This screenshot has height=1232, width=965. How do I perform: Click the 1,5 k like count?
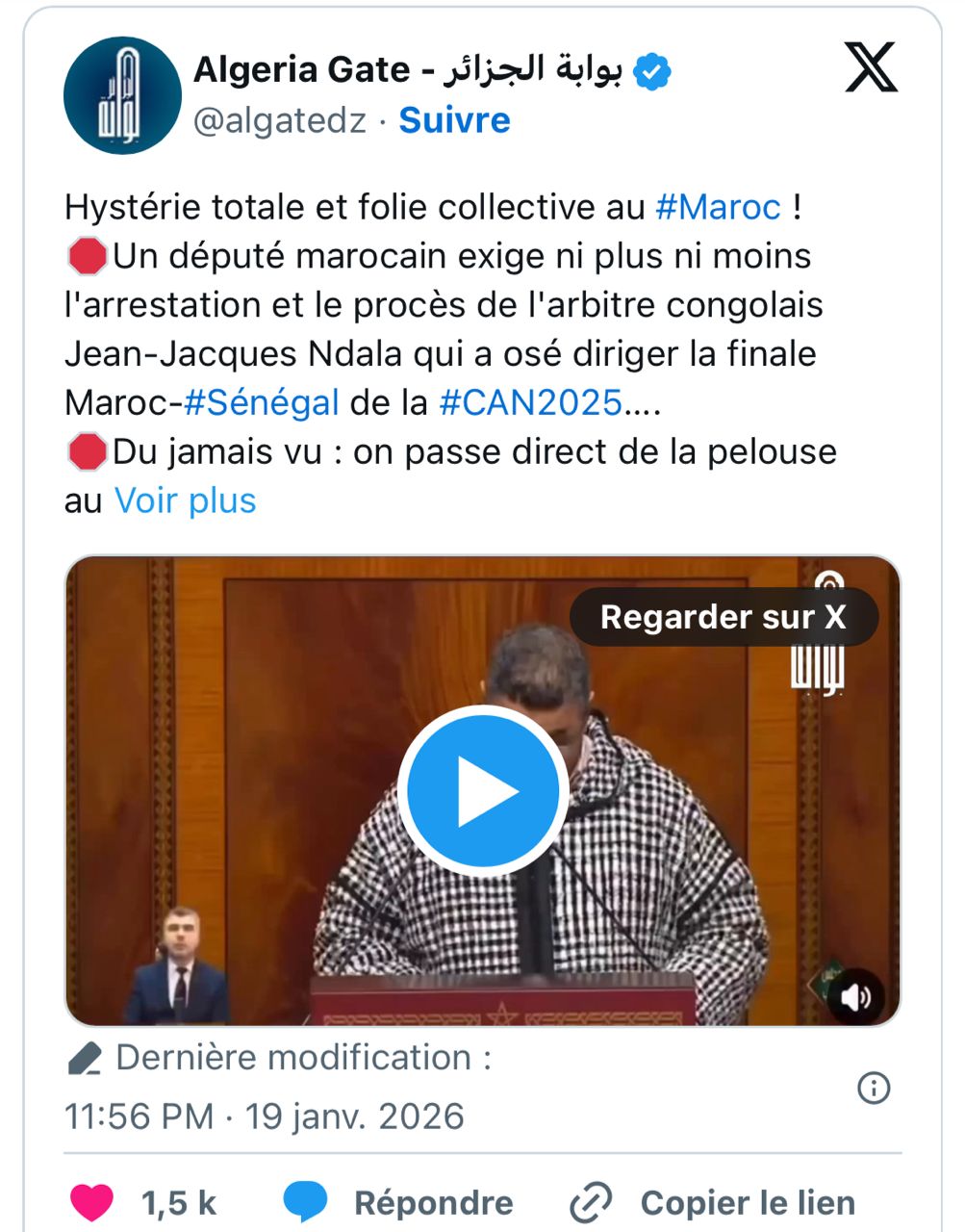click(x=177, y=1201)
